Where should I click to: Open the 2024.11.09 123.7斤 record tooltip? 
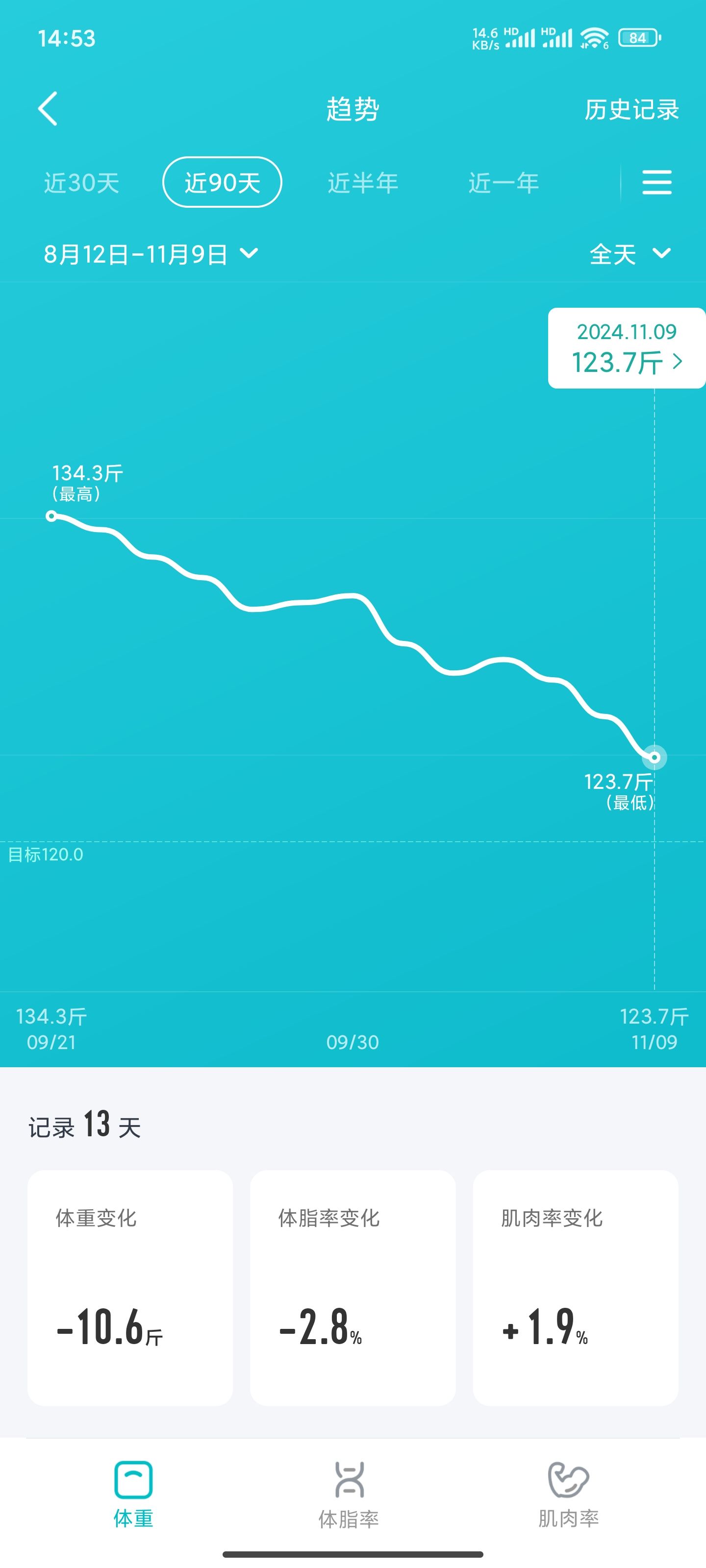[627, 348]
